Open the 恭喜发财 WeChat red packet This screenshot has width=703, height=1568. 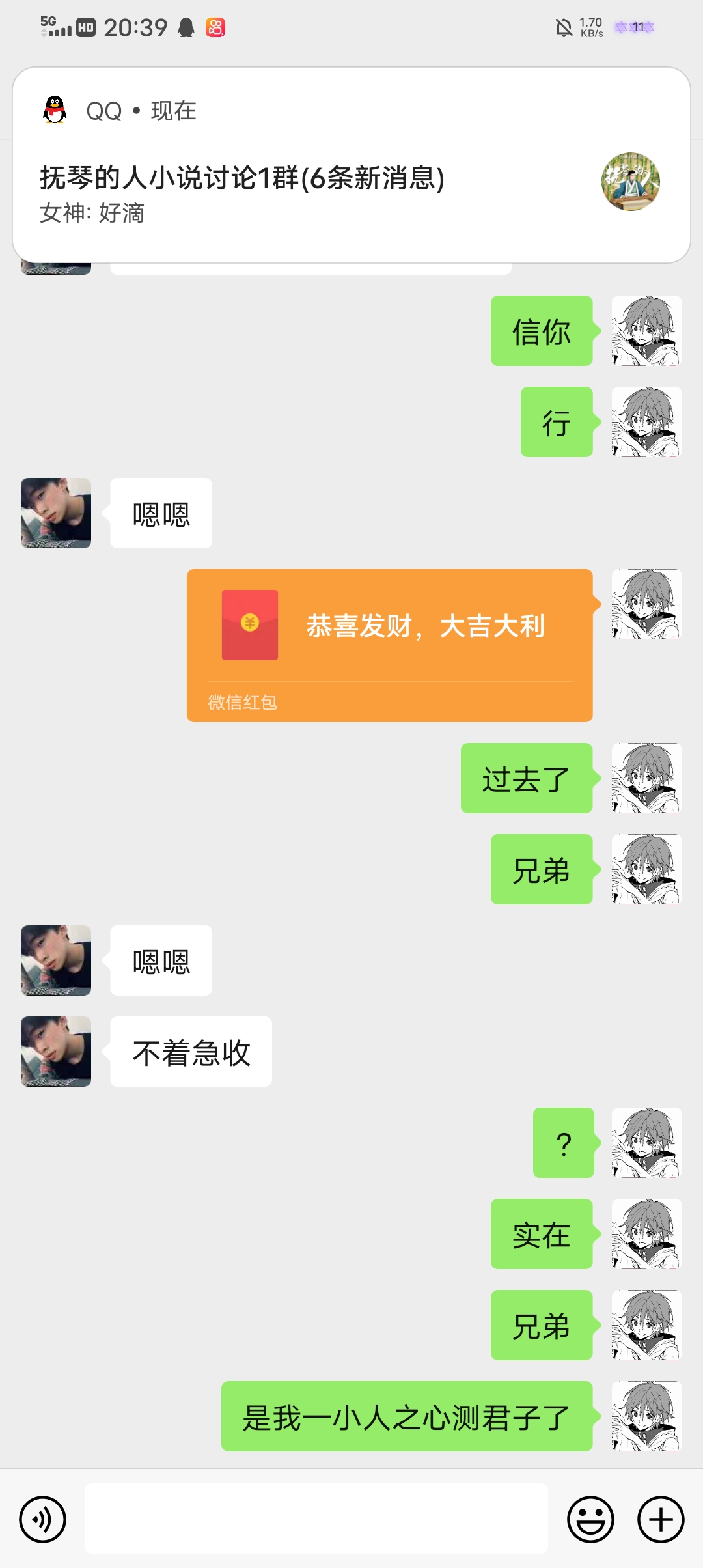[x=389, y=645]
